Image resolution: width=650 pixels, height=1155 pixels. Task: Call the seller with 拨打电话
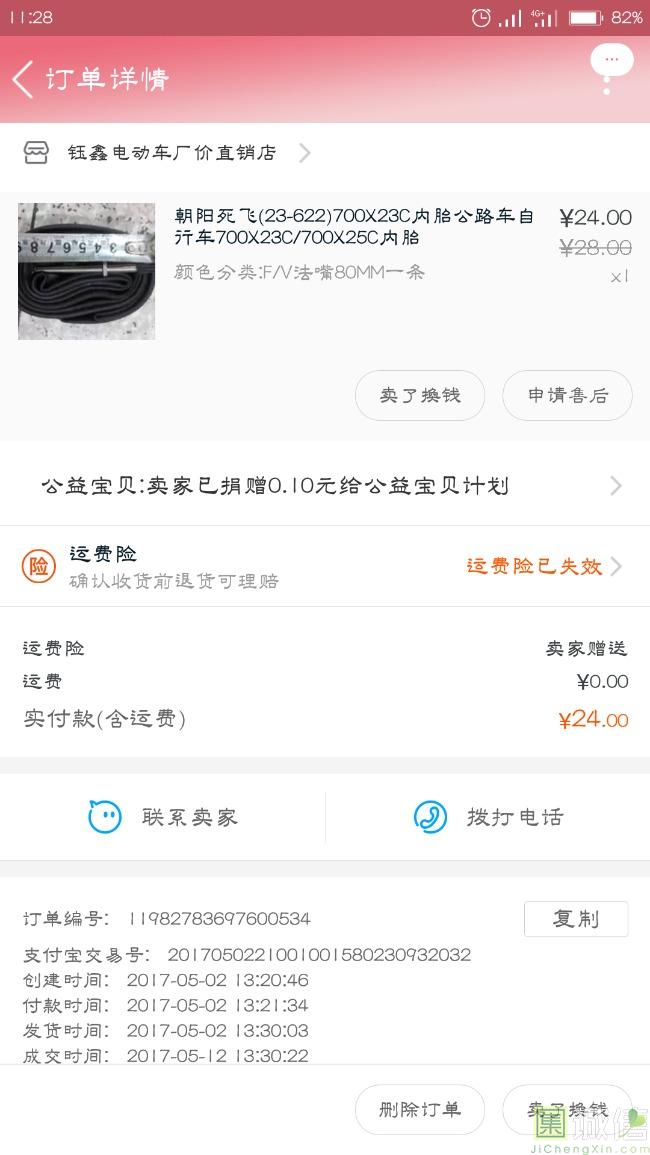point(488,817)
